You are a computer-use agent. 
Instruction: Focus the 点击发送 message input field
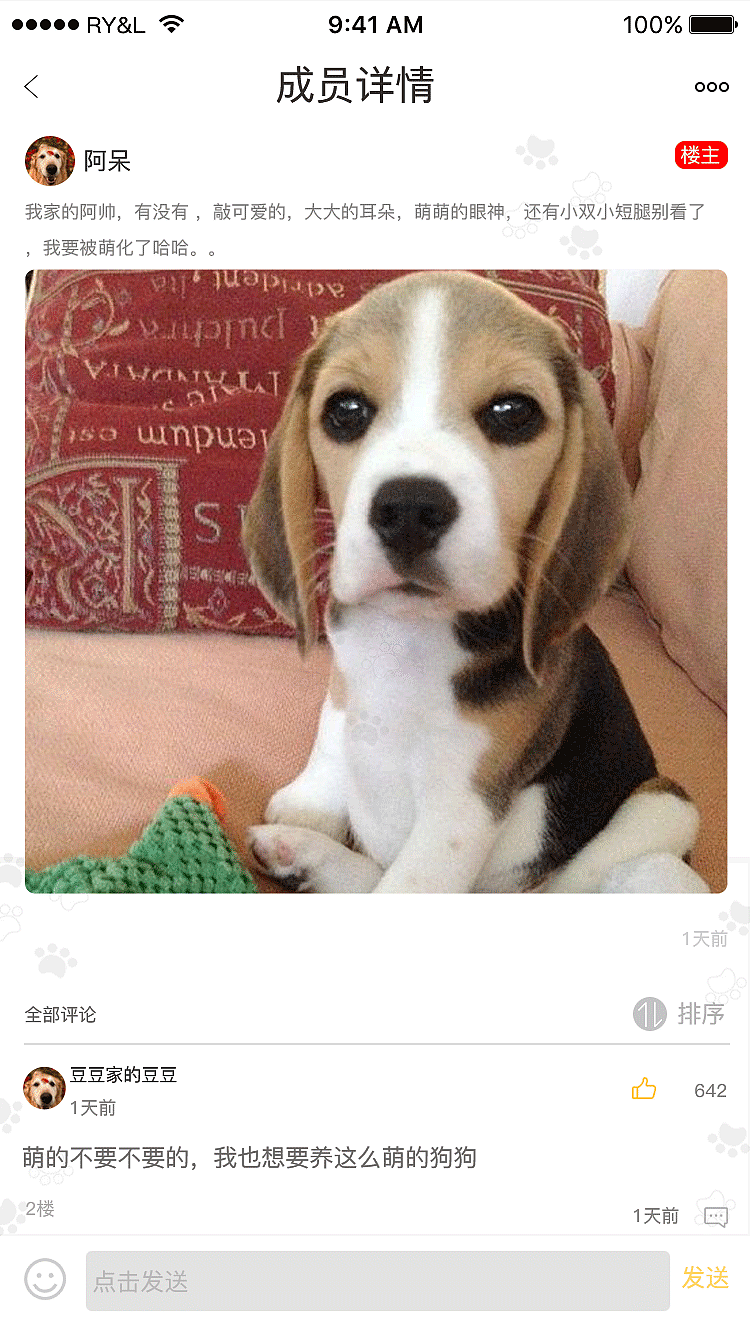[378, 1280]
